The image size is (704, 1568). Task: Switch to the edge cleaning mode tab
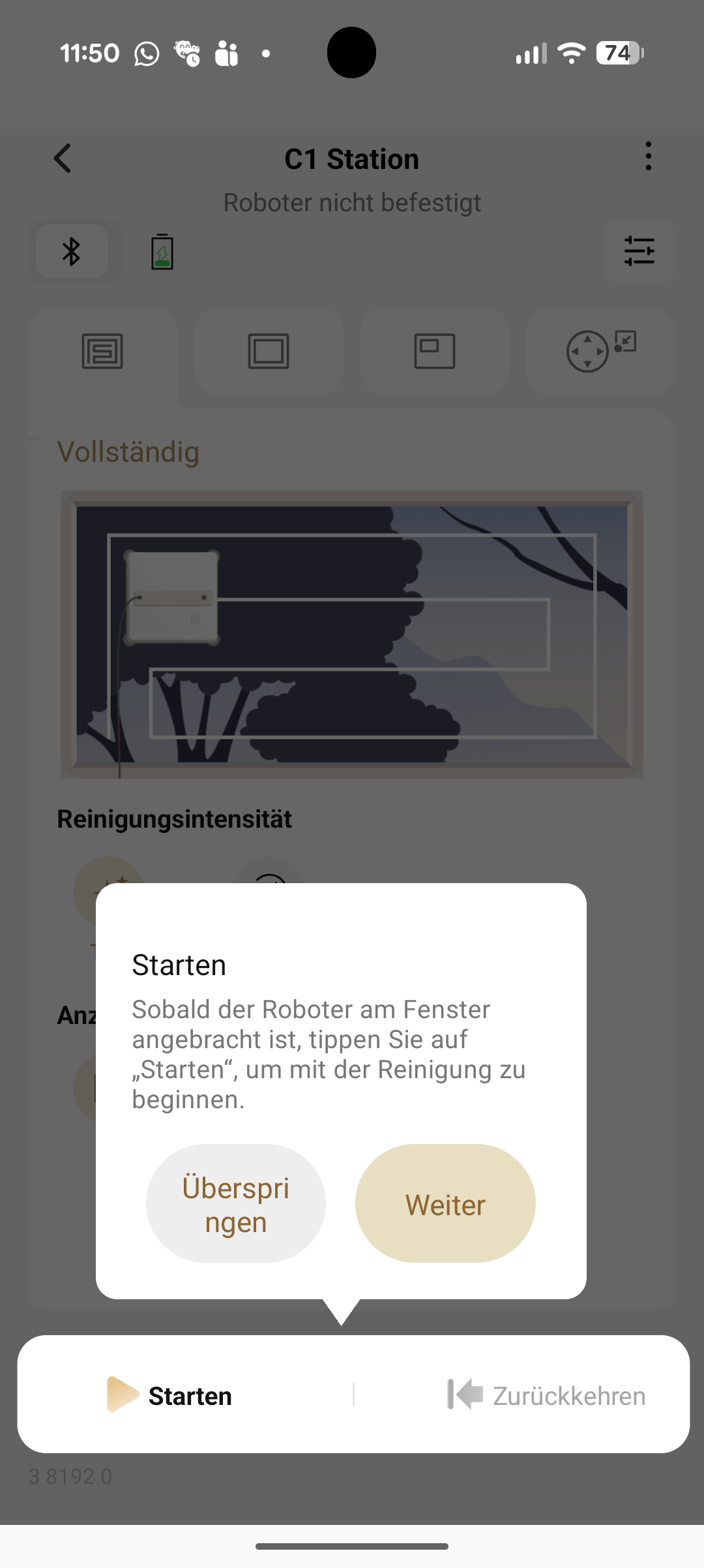pyautogui.click(x=269, y=352)
